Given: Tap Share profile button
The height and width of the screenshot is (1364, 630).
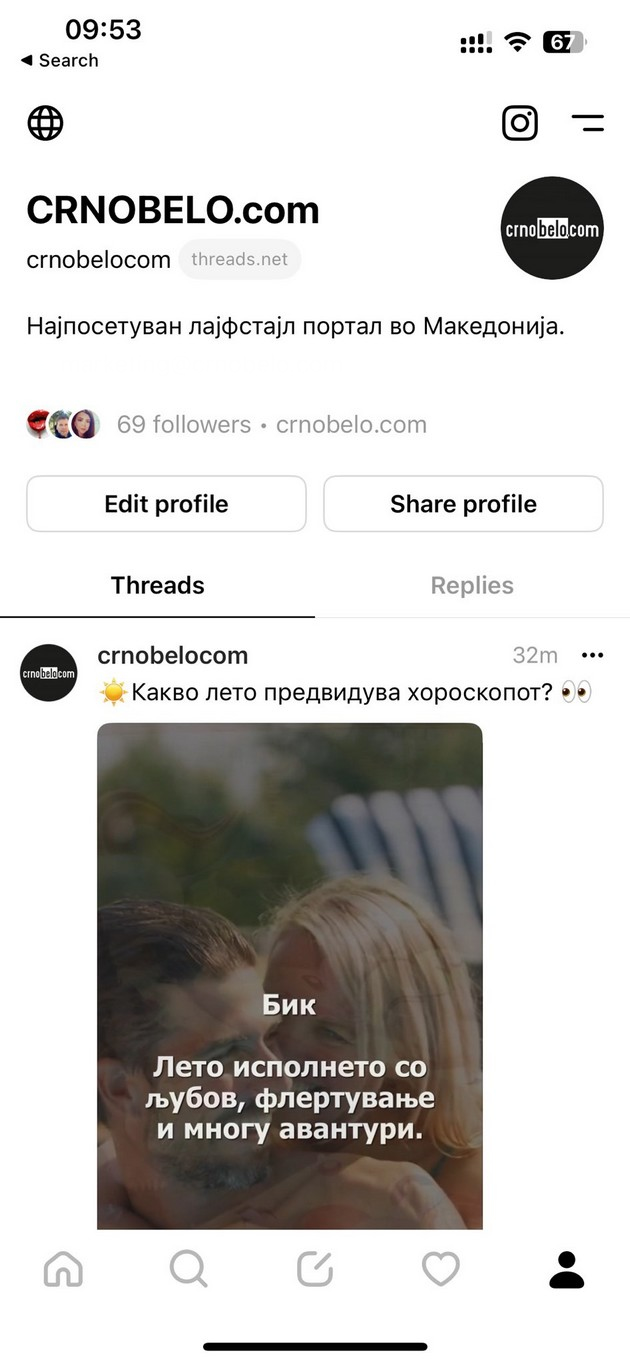Looking at the screenshot, I should tap(463, 504).
